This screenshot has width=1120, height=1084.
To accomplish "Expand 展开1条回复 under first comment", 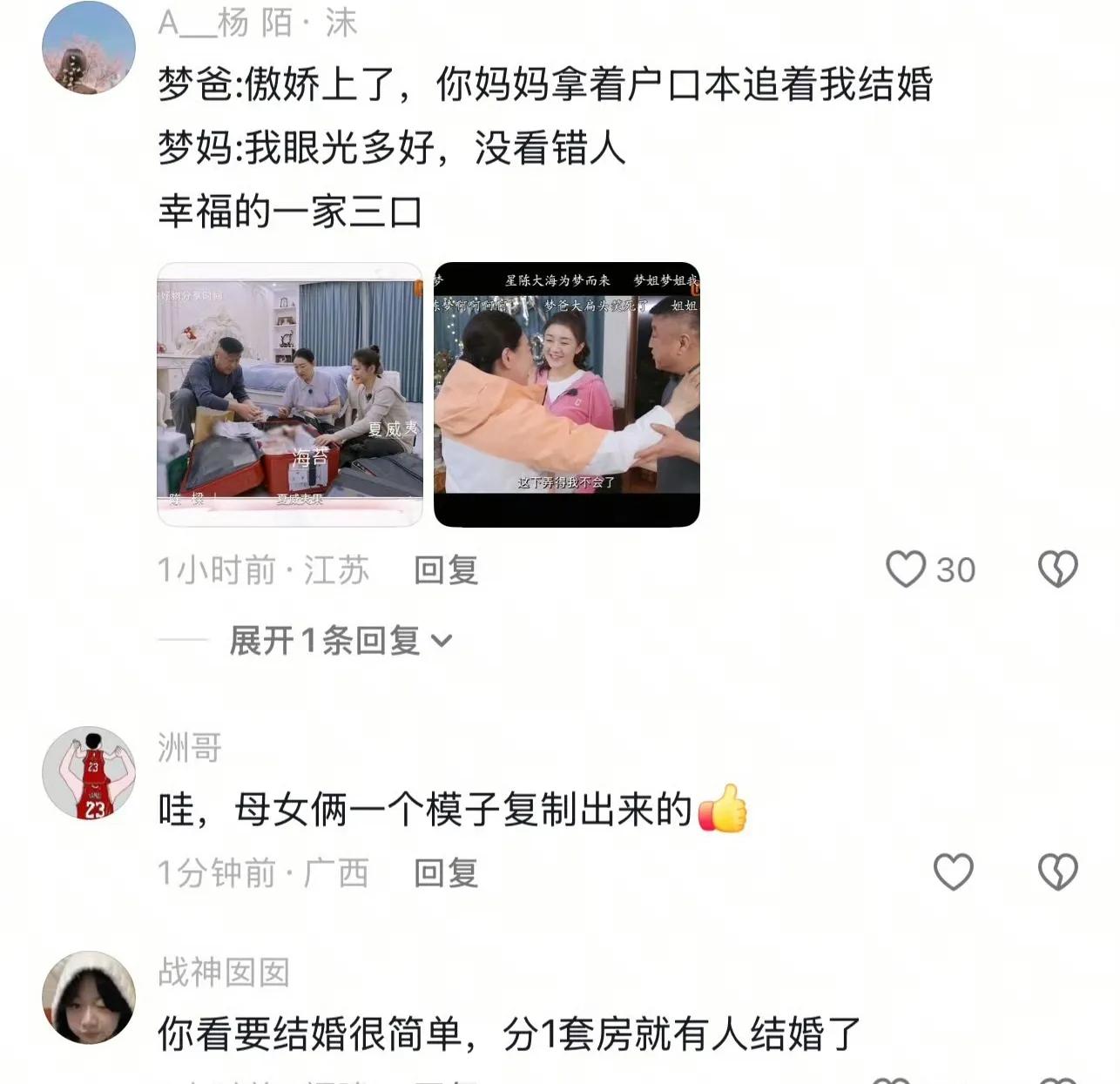I will (x=341, y=641).
